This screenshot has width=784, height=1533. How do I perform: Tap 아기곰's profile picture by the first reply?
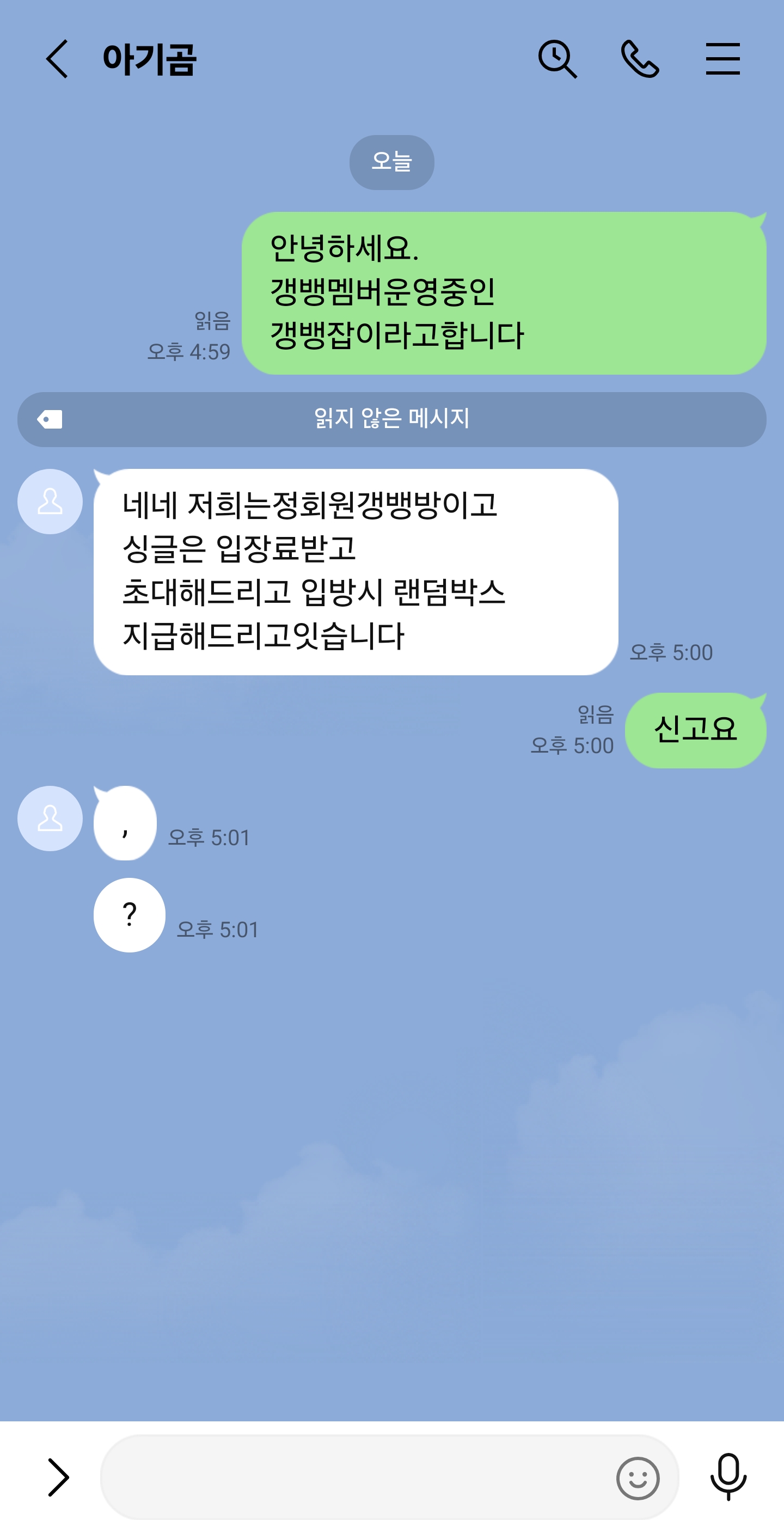(x=50, y=501)
